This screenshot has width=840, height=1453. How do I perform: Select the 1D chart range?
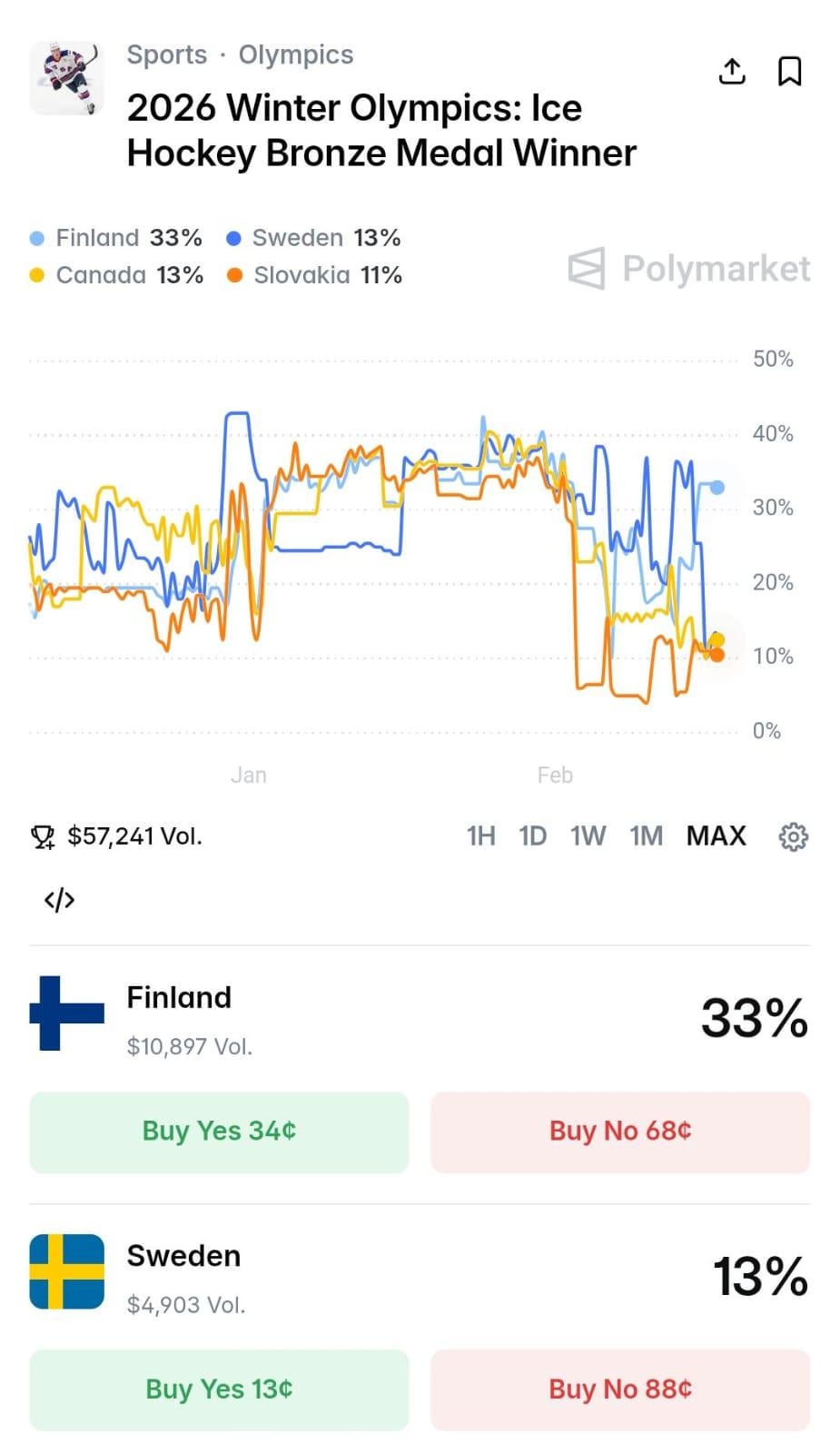pyautogui.click(x=532, y=835)
